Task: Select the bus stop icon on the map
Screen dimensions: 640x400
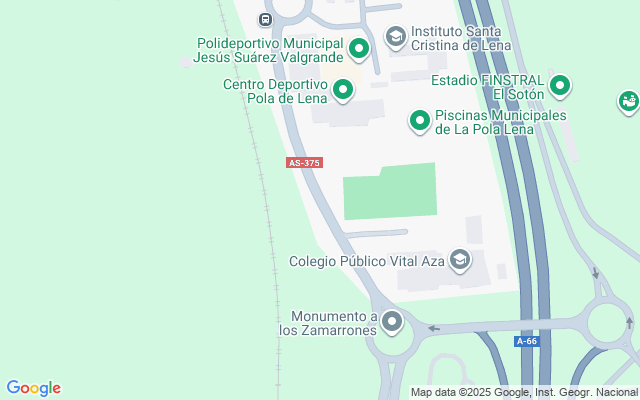Action: tap(265, 19)
